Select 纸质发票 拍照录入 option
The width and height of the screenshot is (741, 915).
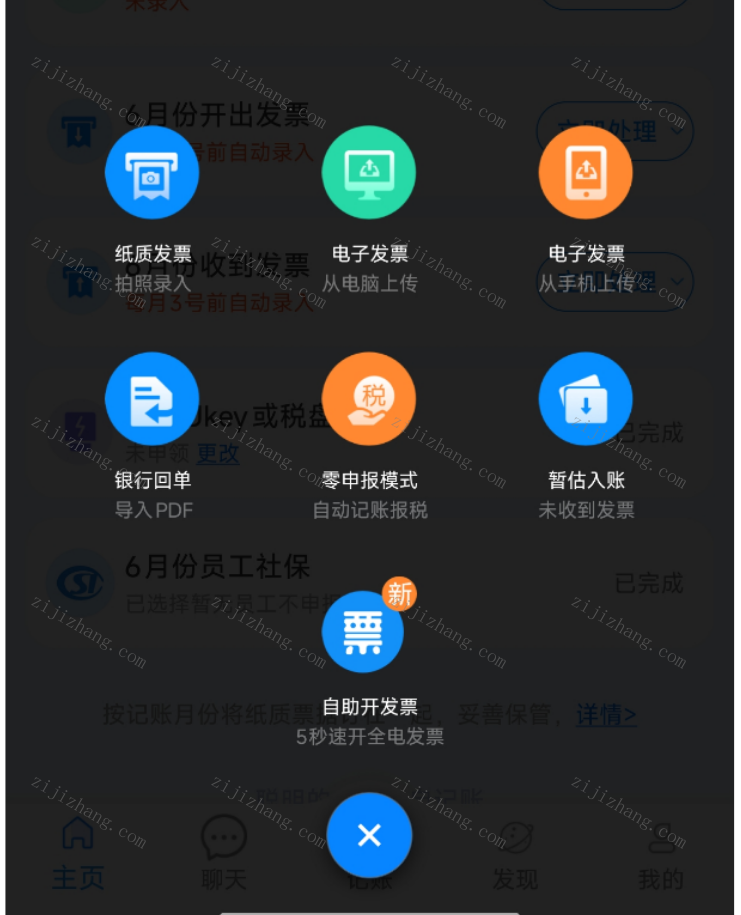click(152, 172)
